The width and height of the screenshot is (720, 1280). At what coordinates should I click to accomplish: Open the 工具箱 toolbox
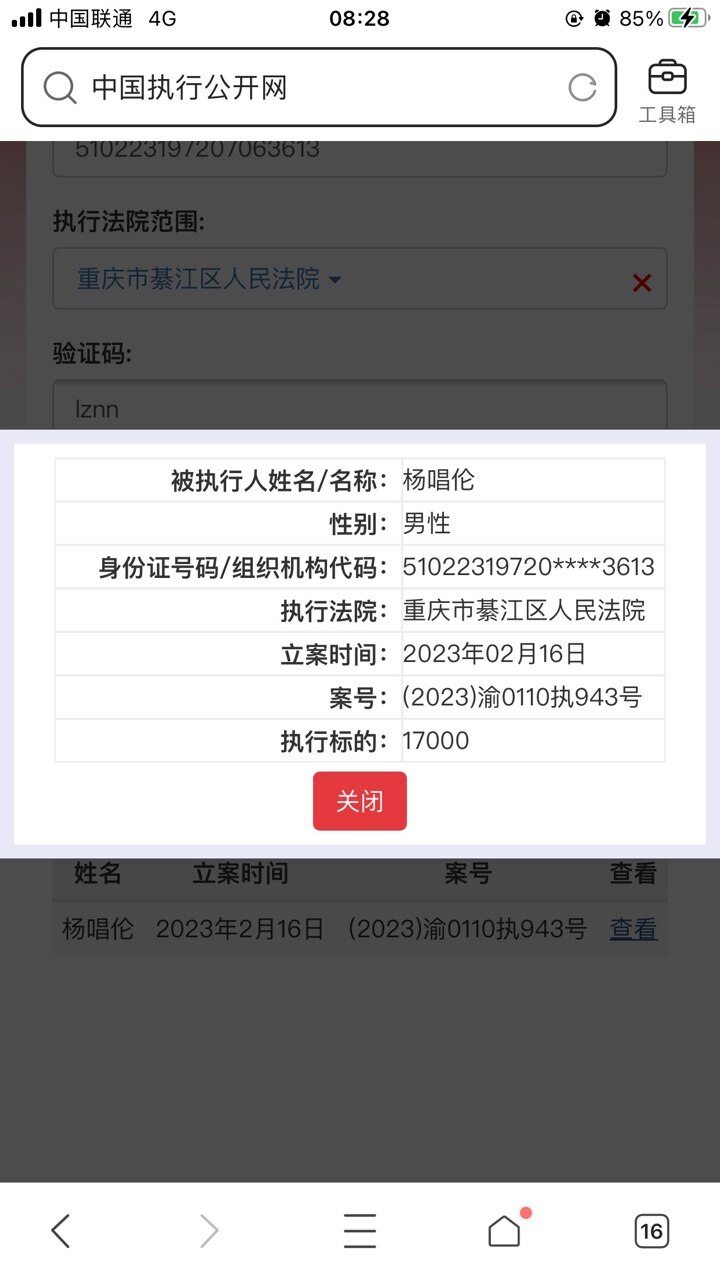click(x=667, y=90)
